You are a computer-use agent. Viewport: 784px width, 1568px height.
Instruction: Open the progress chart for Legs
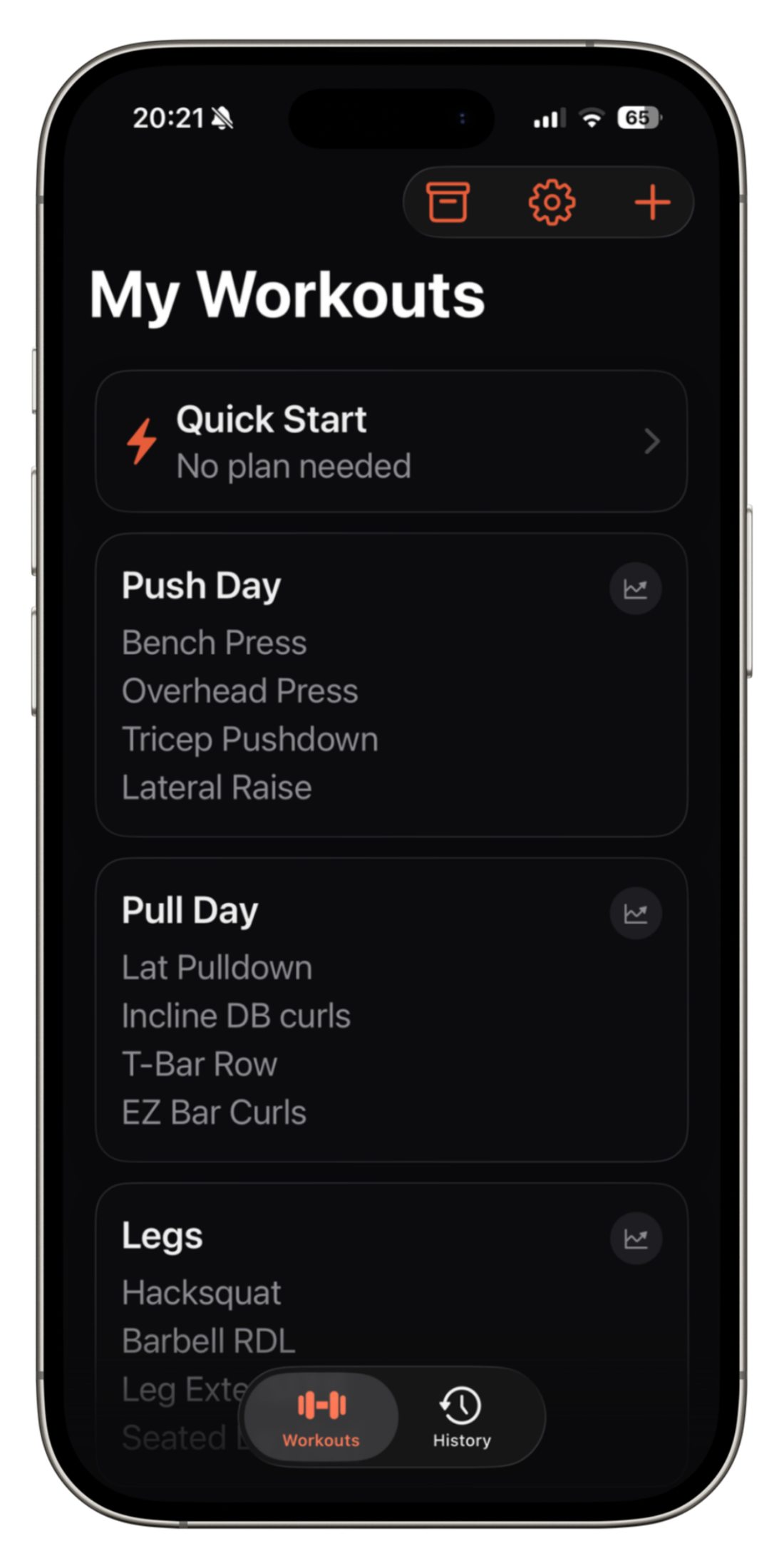click(x=635, y=1239)
